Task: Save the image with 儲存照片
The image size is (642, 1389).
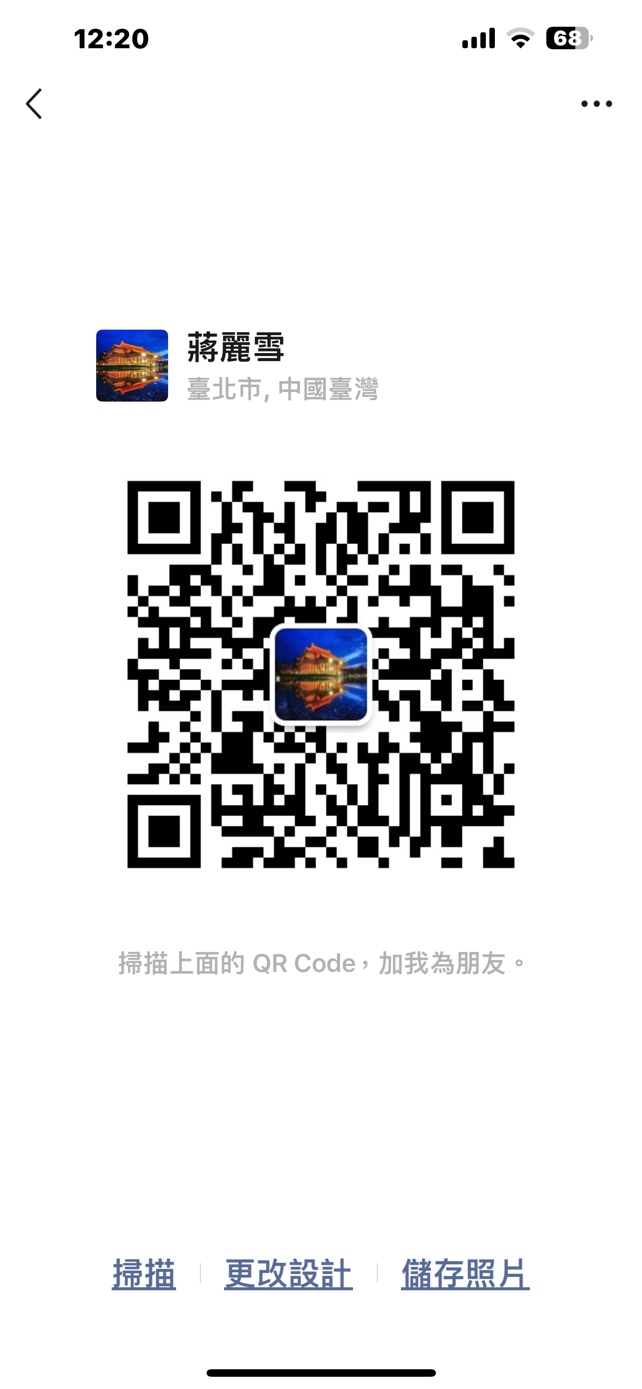Action: coord(465,1274)
